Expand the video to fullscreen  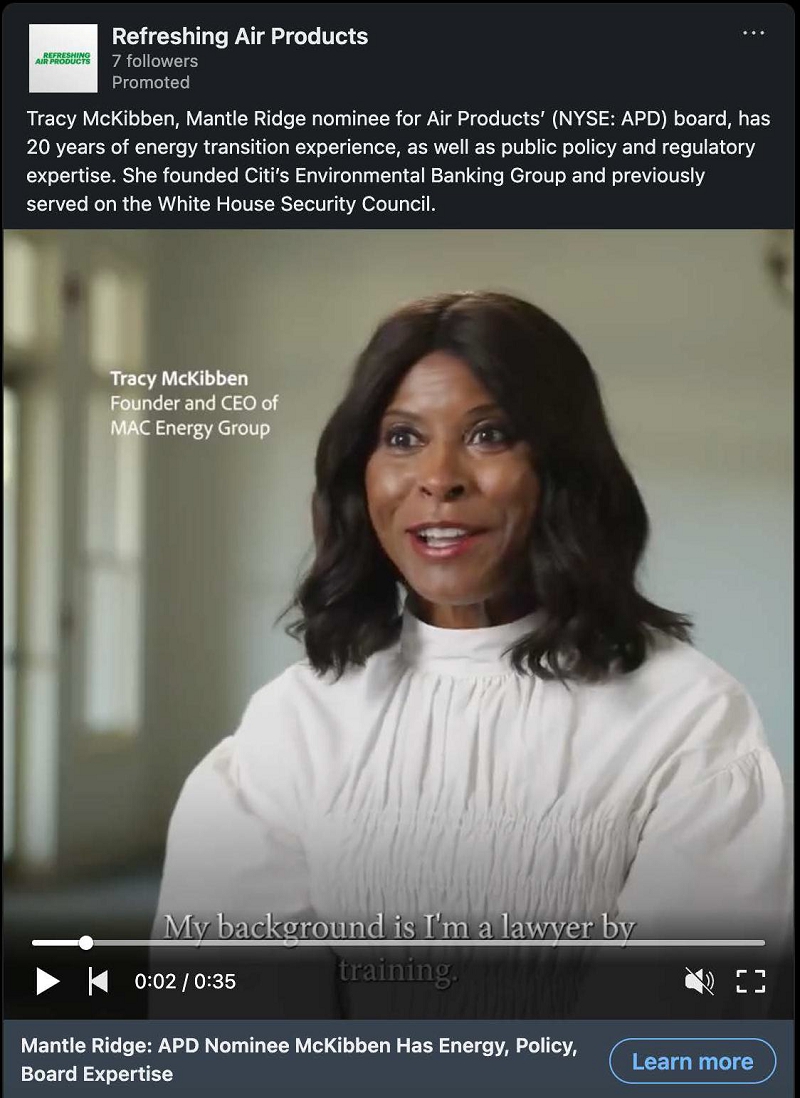coord(751,981)
